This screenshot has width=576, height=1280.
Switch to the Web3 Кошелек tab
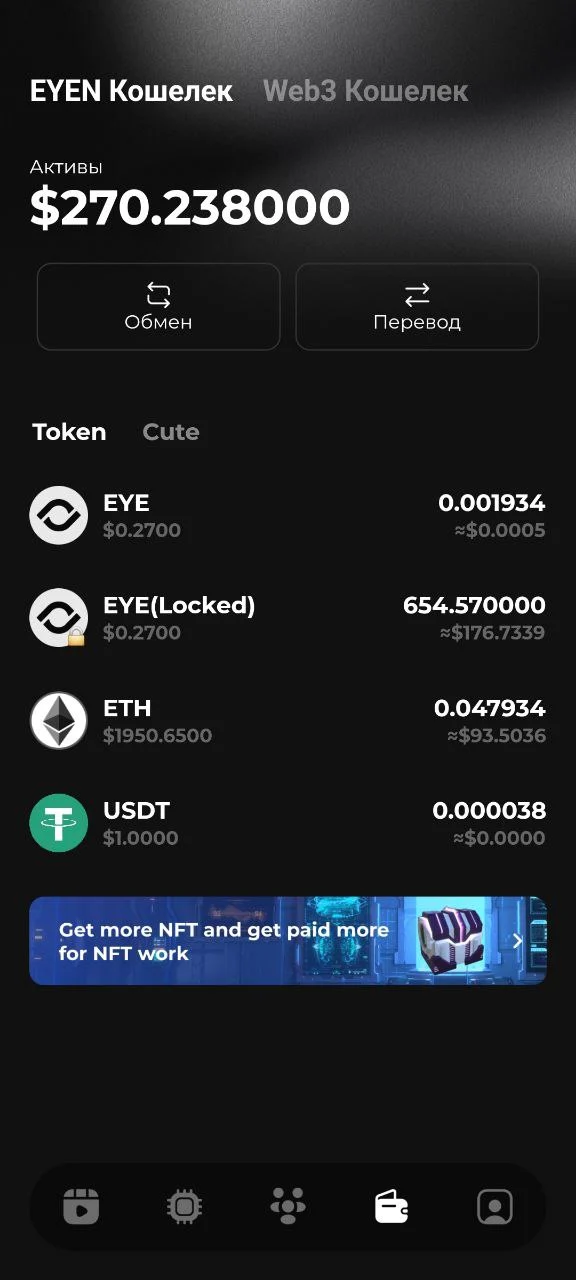[365, 91]
